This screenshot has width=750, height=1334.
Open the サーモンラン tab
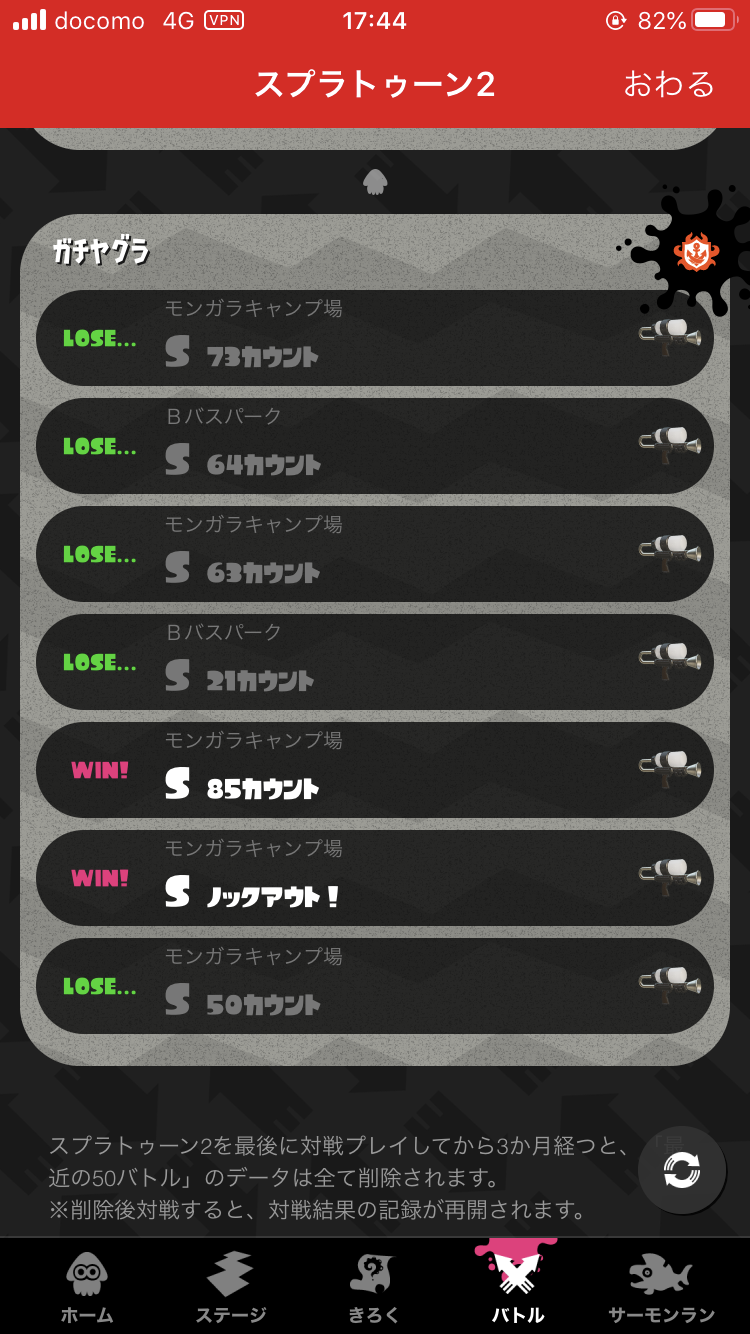point(662,1288)
